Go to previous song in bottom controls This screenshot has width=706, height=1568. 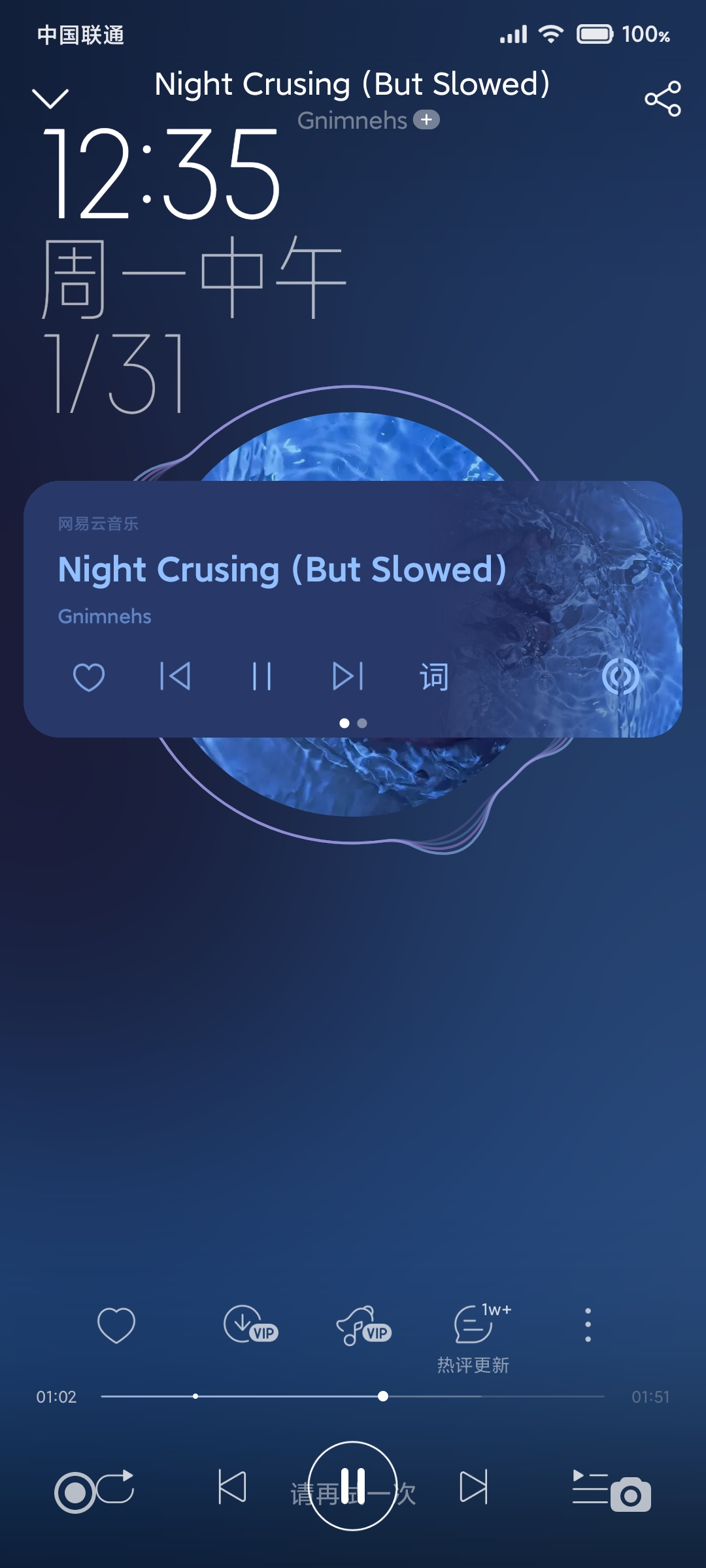coord(232,1487)
